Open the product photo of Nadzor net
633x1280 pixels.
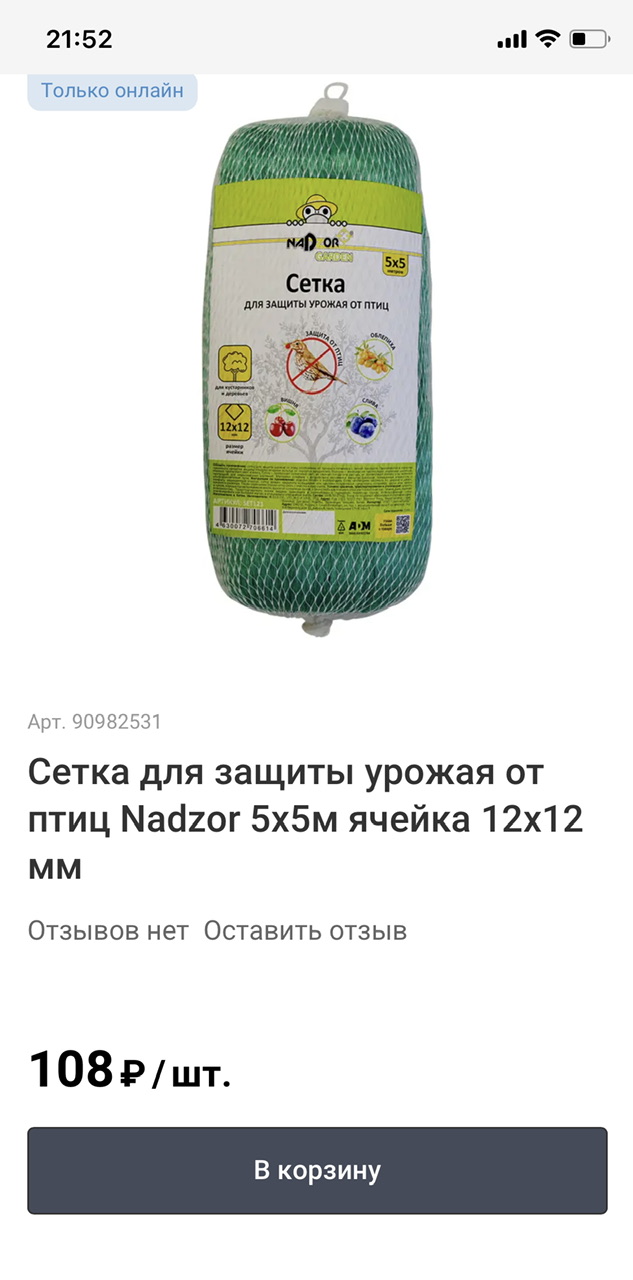tap(316, 360)
